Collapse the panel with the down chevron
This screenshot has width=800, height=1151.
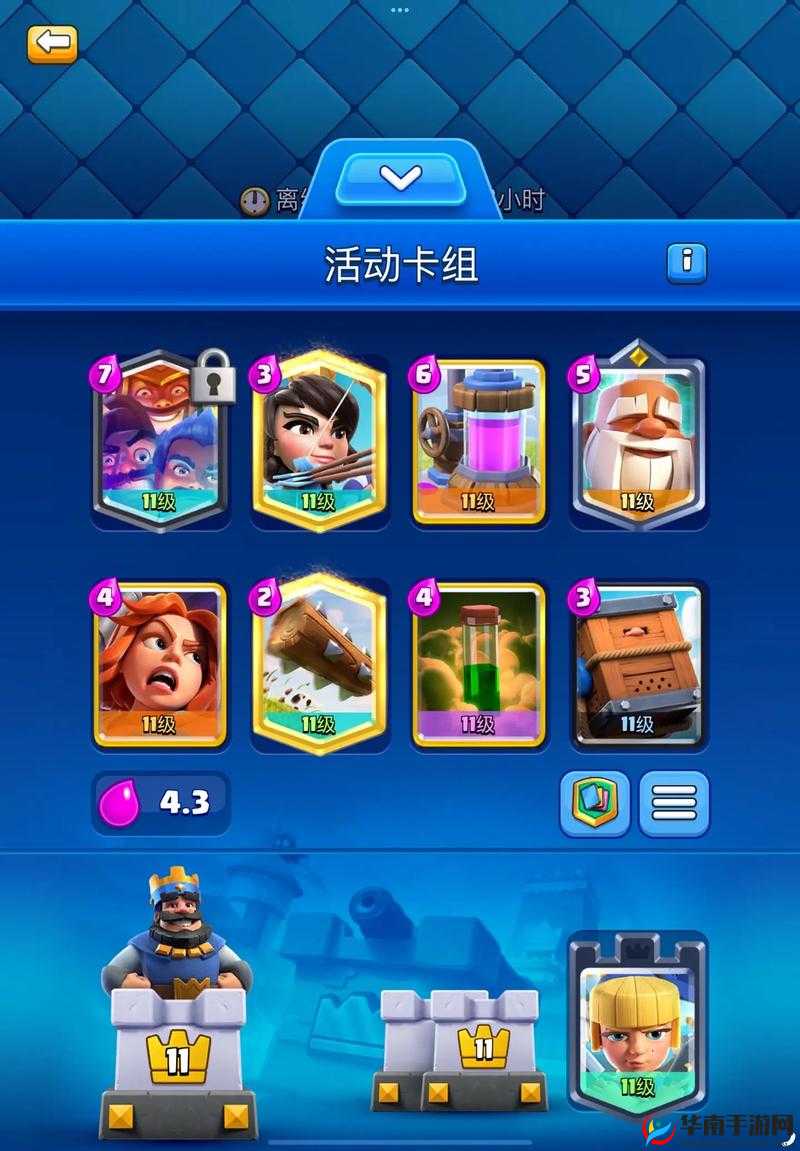[400, 179]
